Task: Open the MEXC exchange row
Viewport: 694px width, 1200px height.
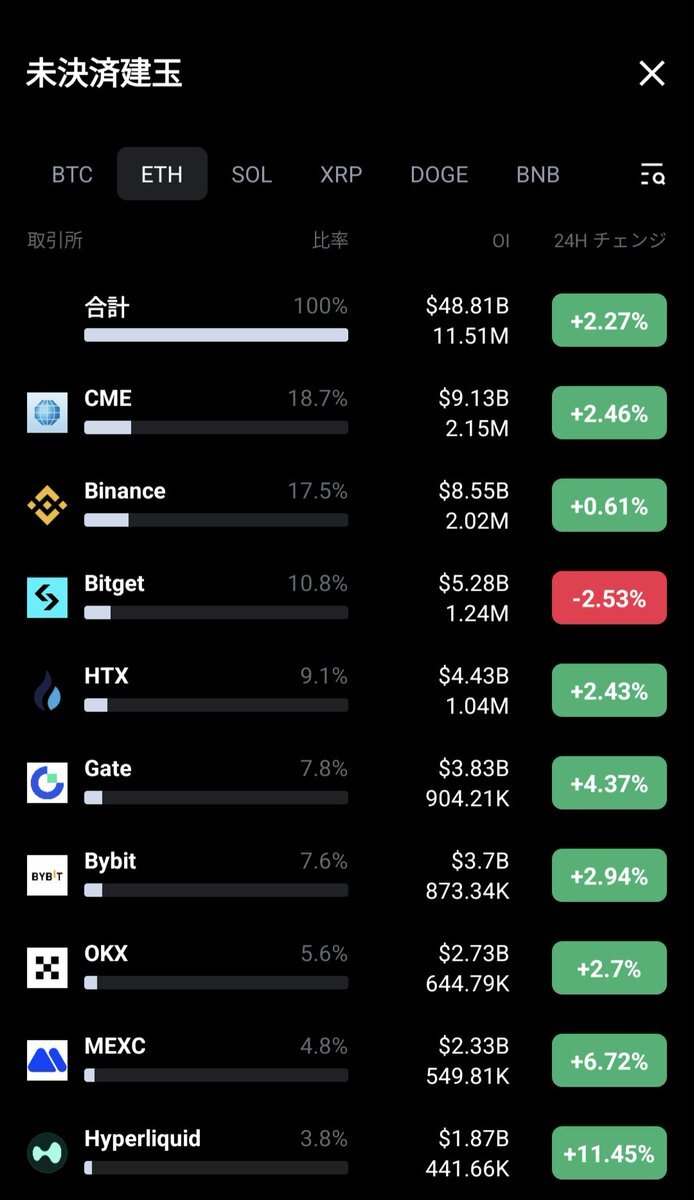Action: (115, 1046)
